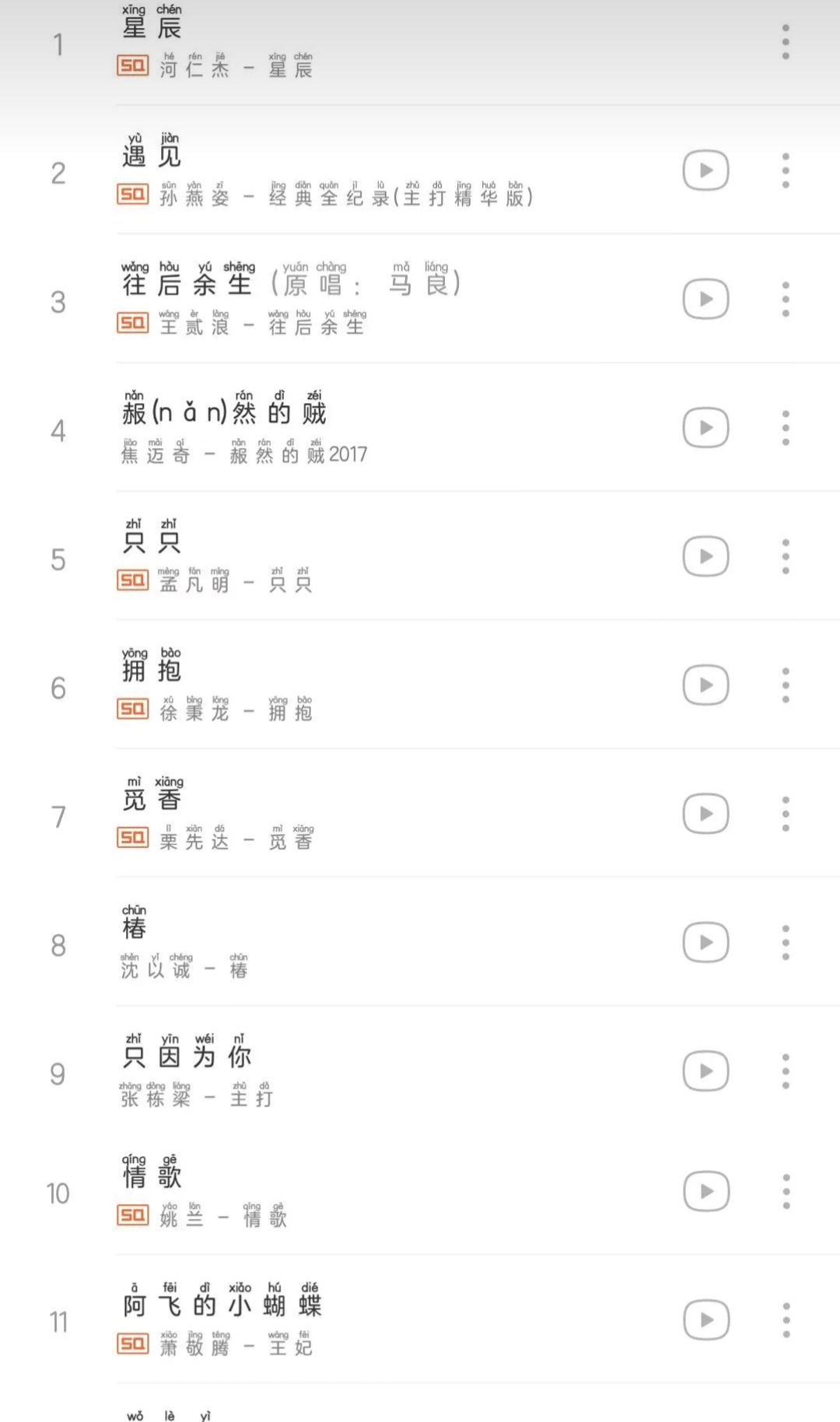Play the video for 只只
Screen dimensions: 840x1422
click(x=705, y=556)
